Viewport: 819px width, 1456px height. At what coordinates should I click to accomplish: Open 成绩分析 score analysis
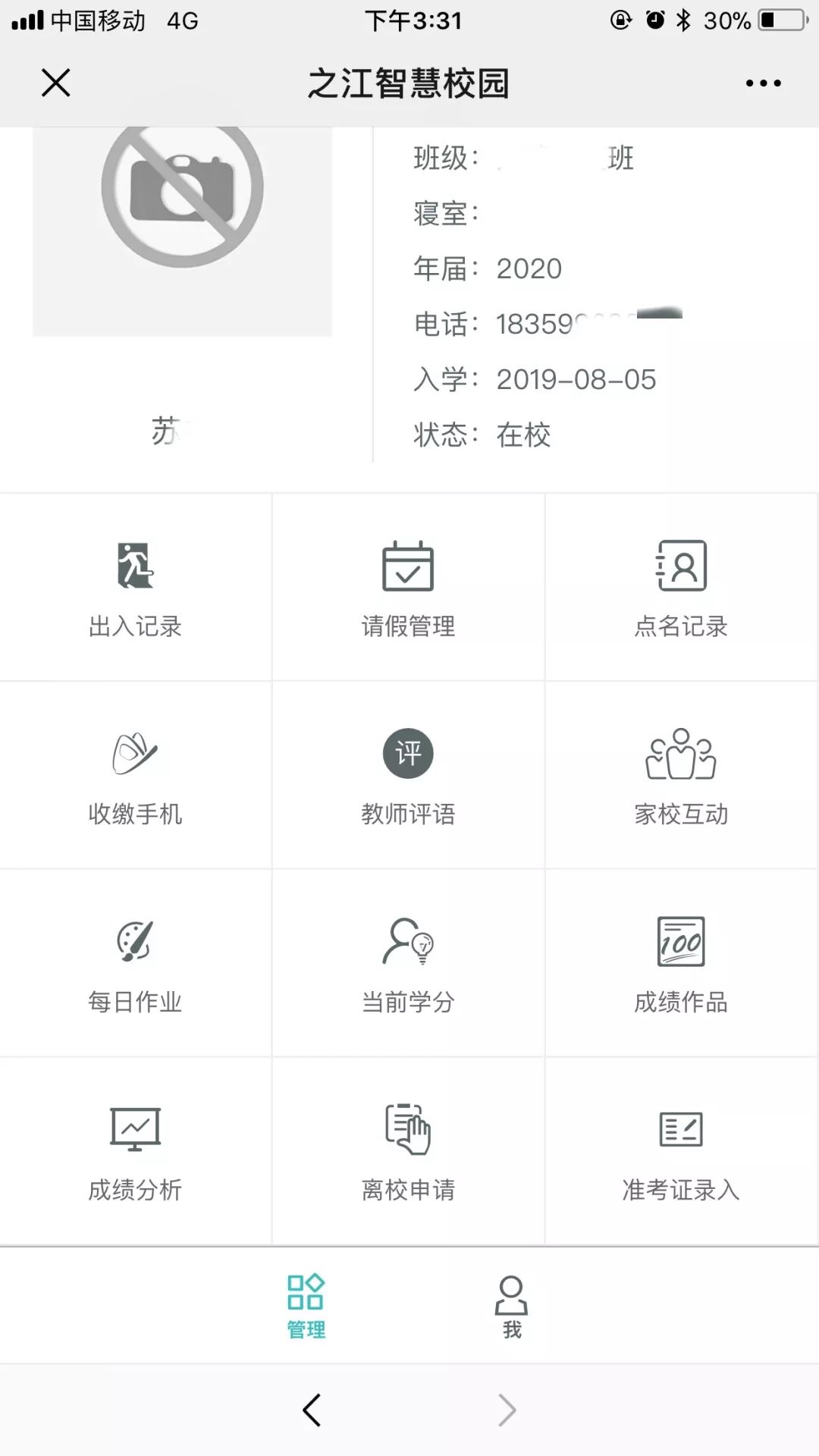coord(136,1151)
